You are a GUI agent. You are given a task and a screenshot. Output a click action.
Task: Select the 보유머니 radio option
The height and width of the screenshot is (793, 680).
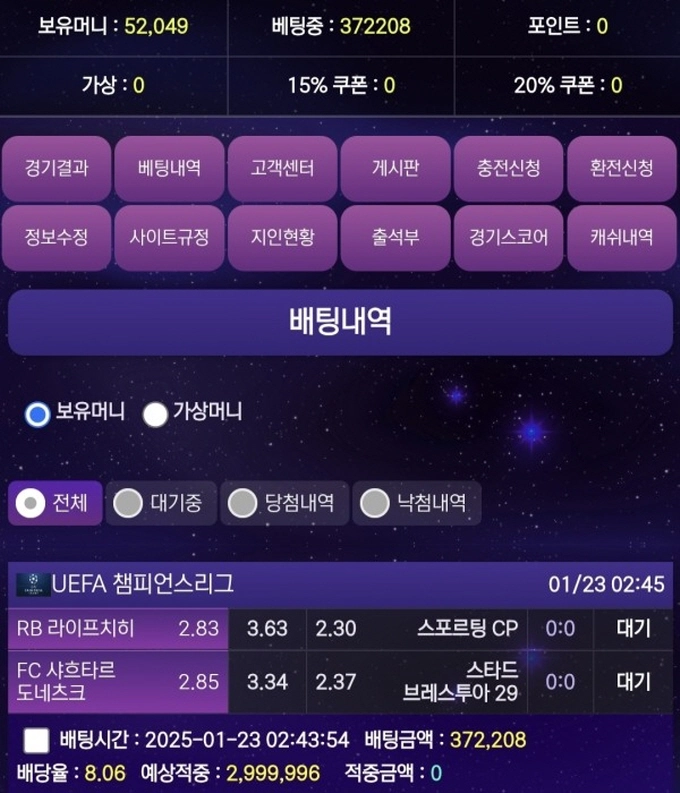click(x=38, y=414)
